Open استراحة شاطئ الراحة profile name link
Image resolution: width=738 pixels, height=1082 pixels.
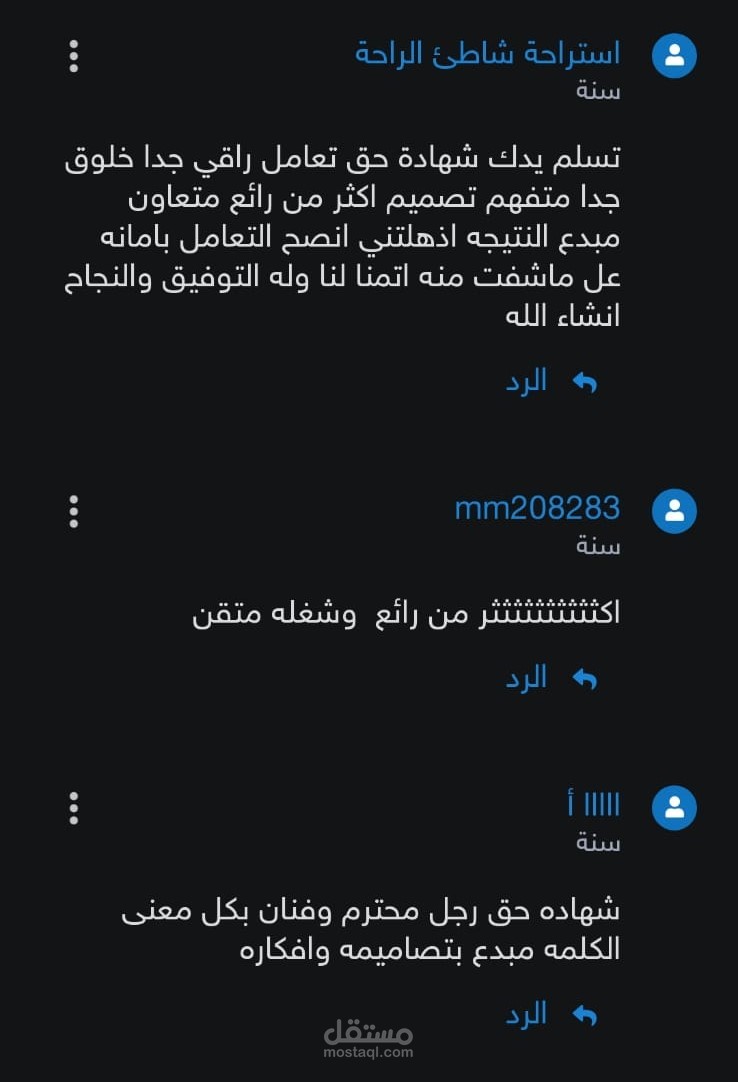pos(487,53)
